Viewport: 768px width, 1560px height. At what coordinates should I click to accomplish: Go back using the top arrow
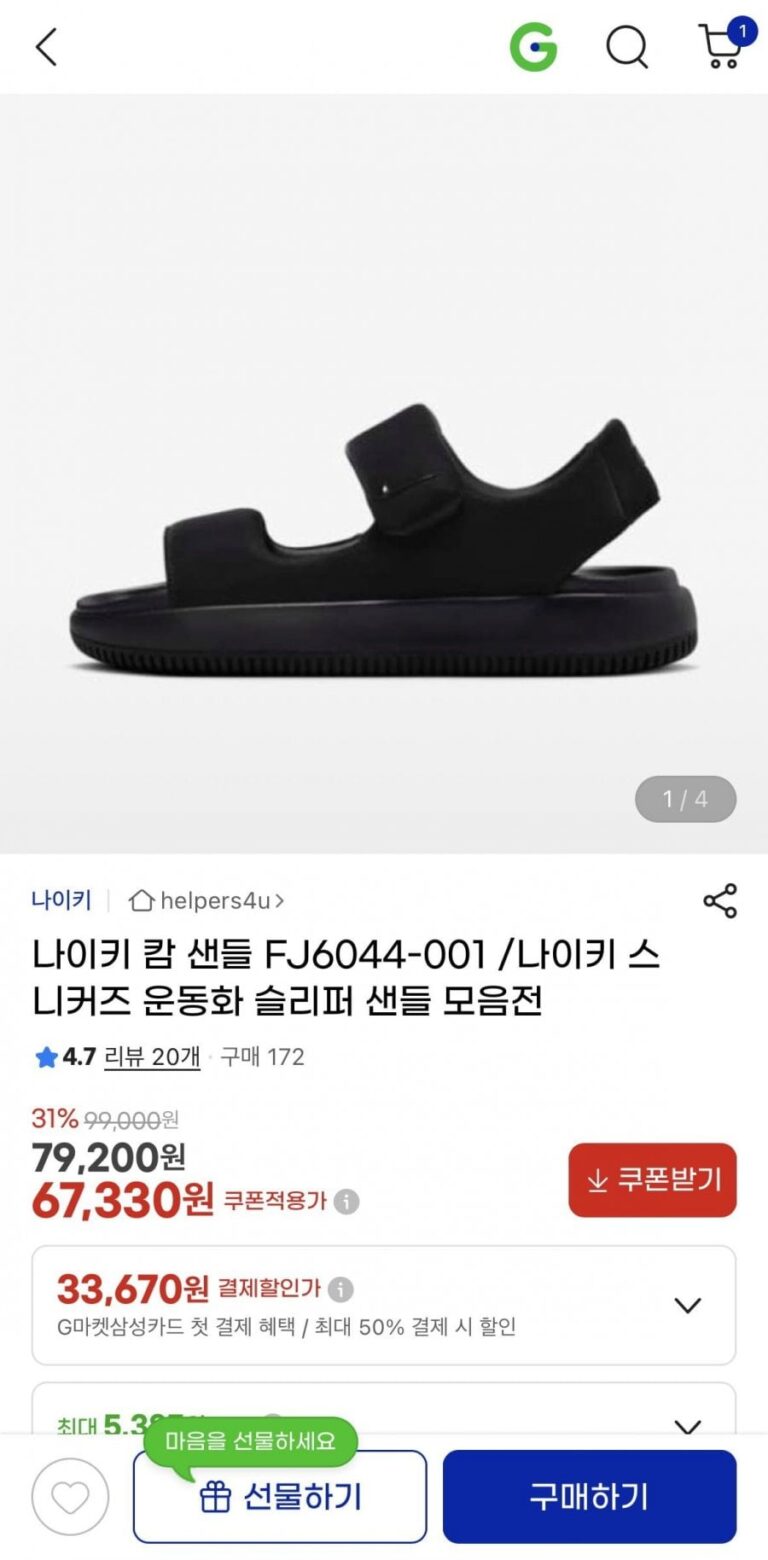47,47
